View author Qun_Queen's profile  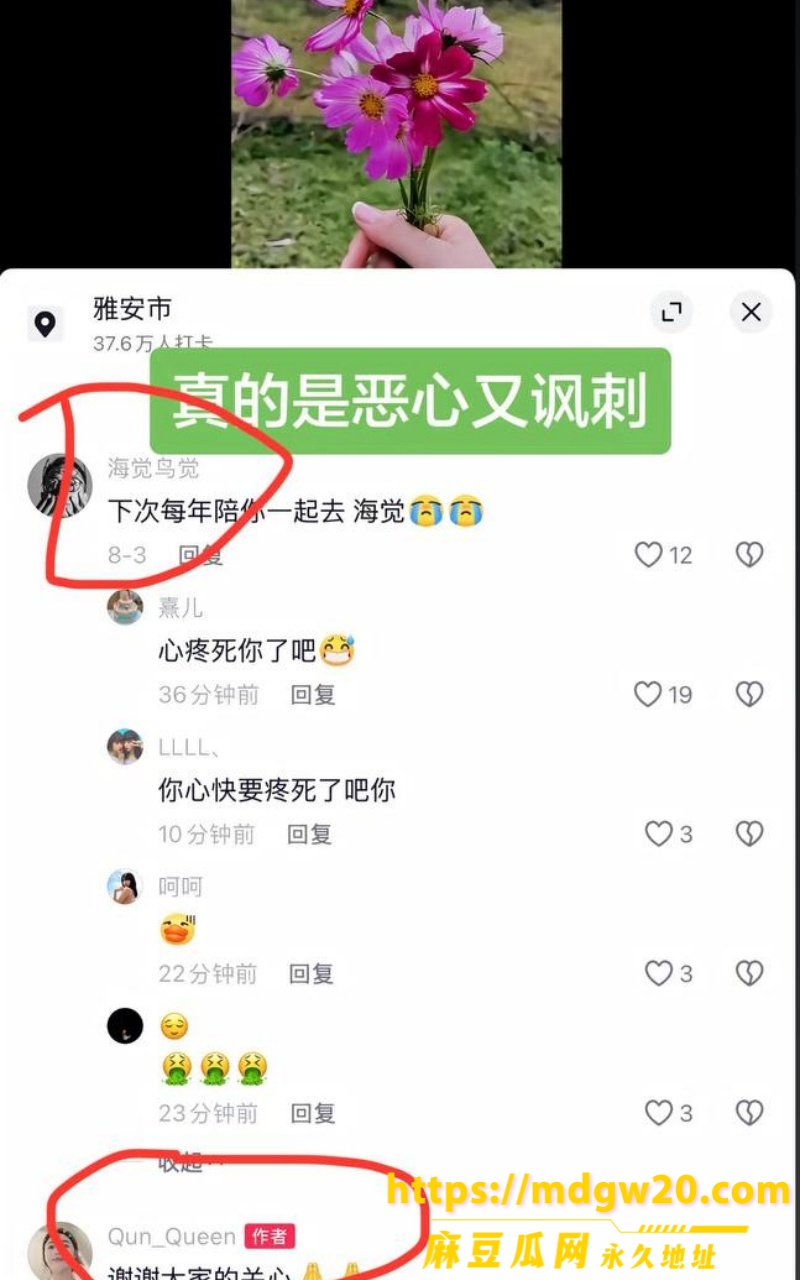coord(172,1237)
